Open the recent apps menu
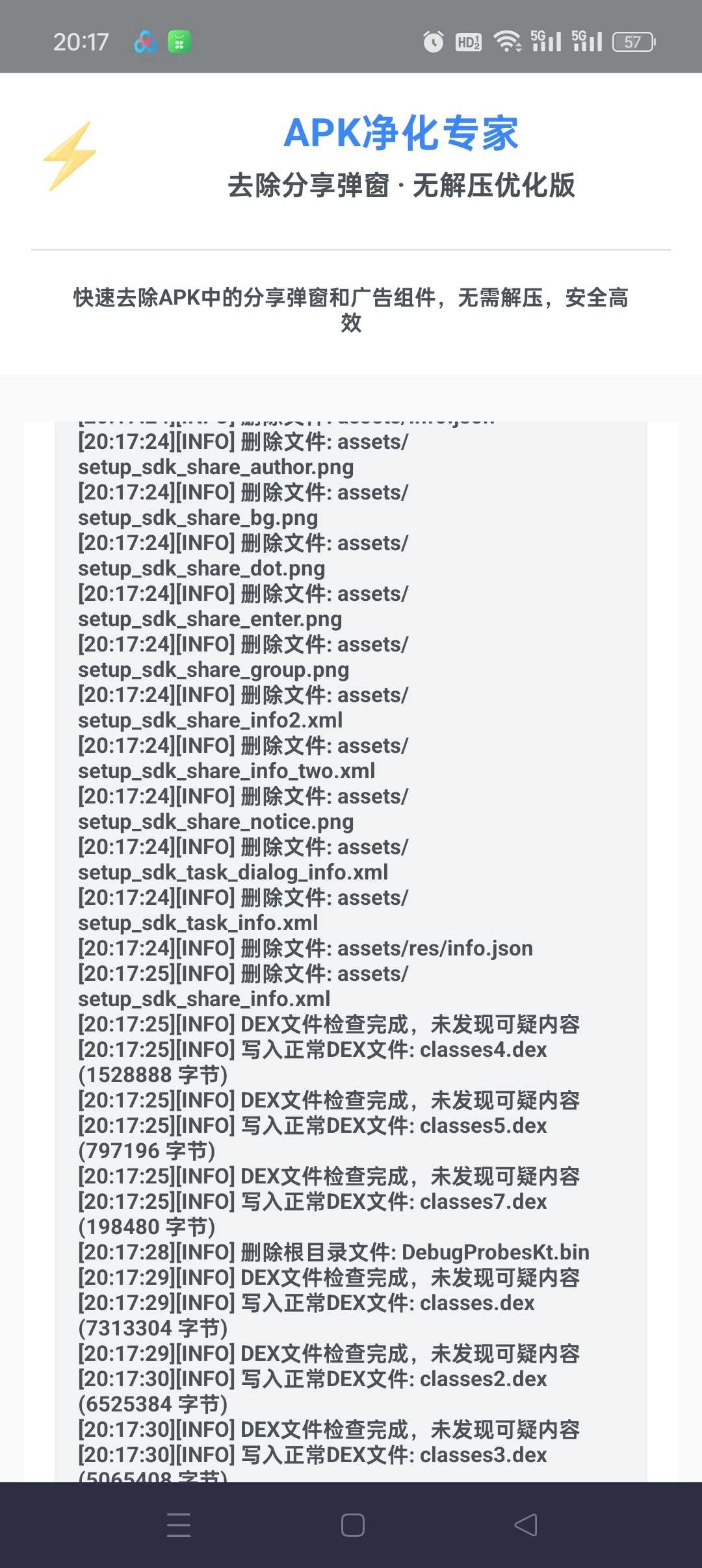This screenshot has height=1568, width=702. point(179,1524)
